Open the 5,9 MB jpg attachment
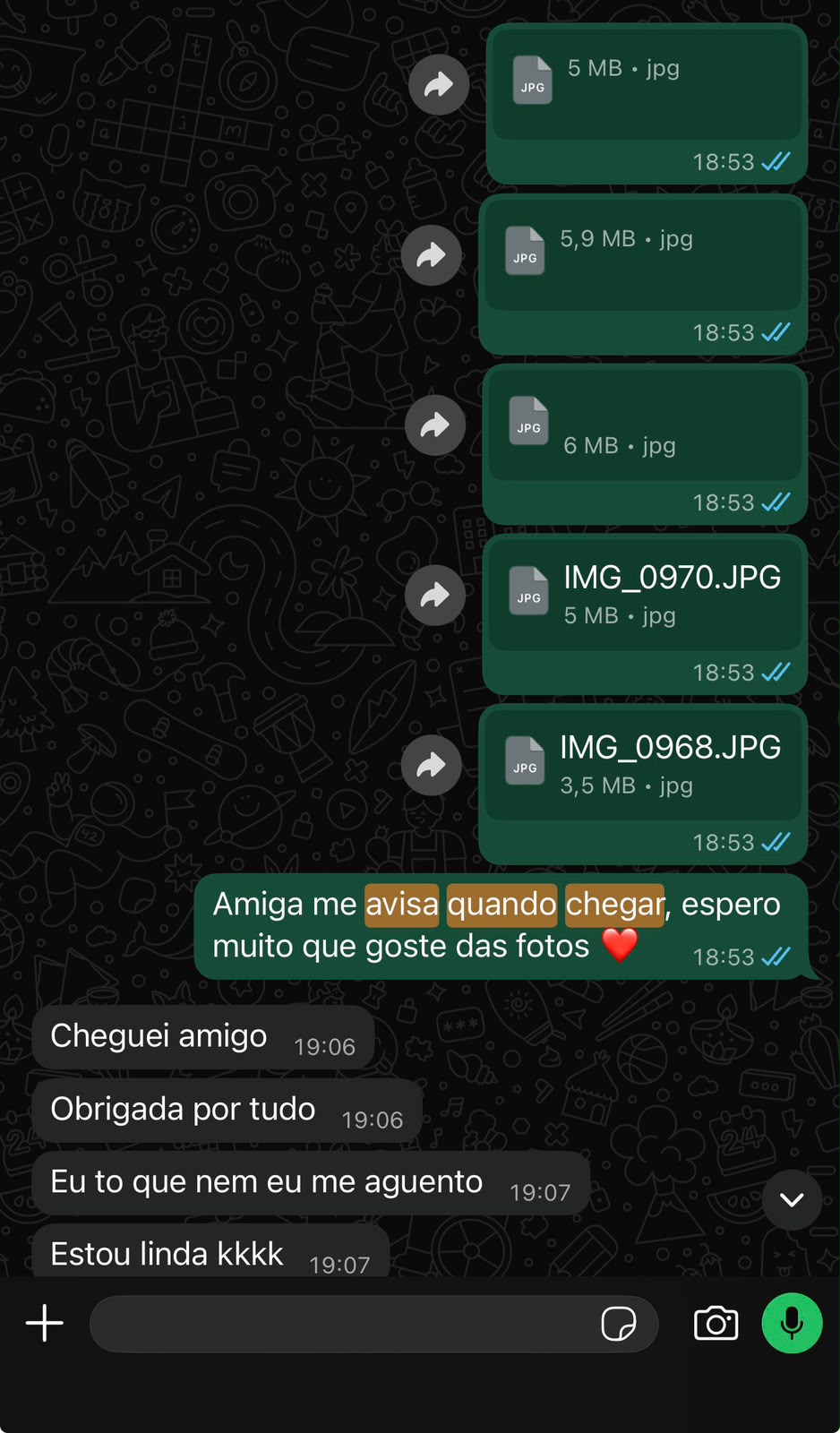Viewport: 840px width, 1433px height. point(643,255)
